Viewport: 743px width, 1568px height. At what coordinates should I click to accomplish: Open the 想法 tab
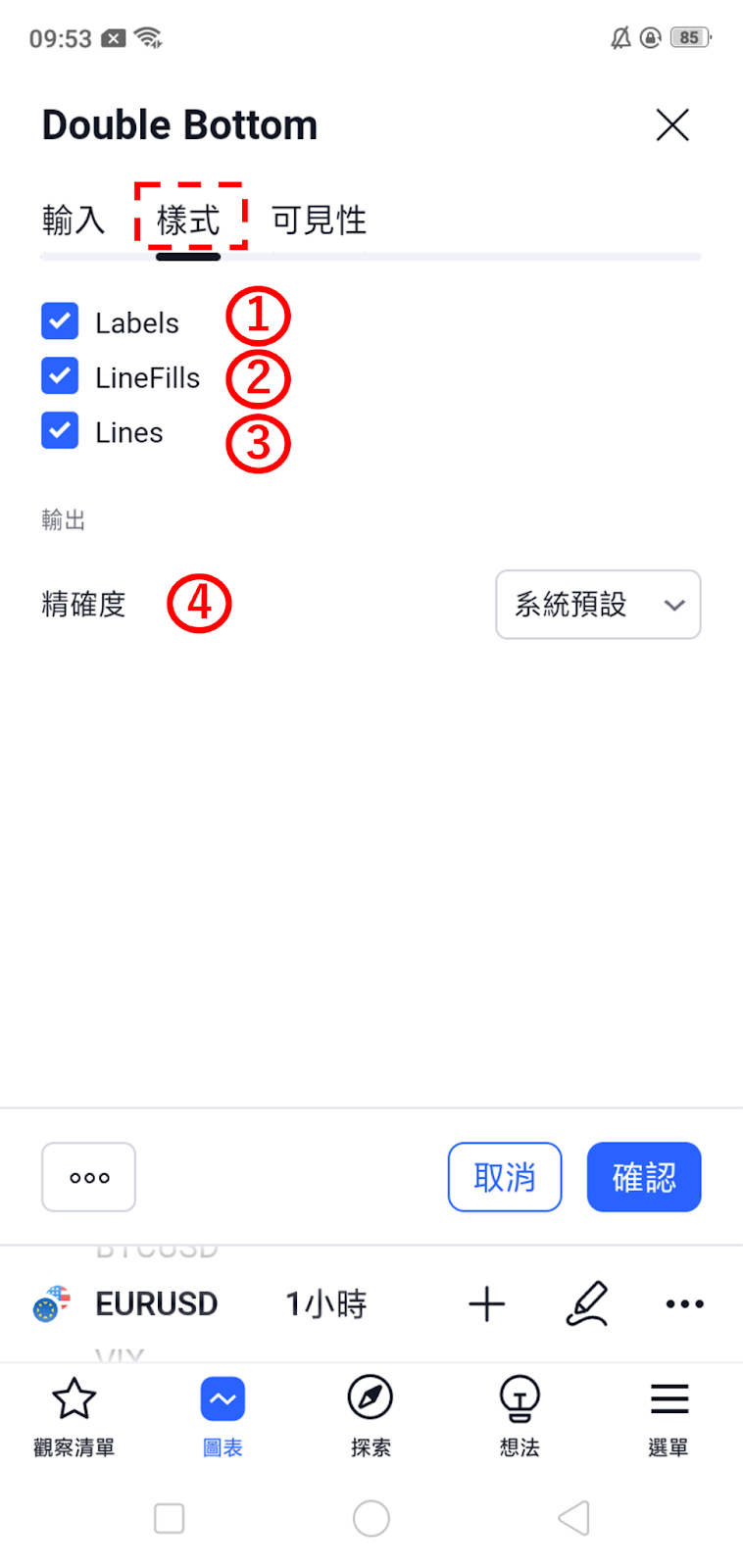[x=520, y=1417]
